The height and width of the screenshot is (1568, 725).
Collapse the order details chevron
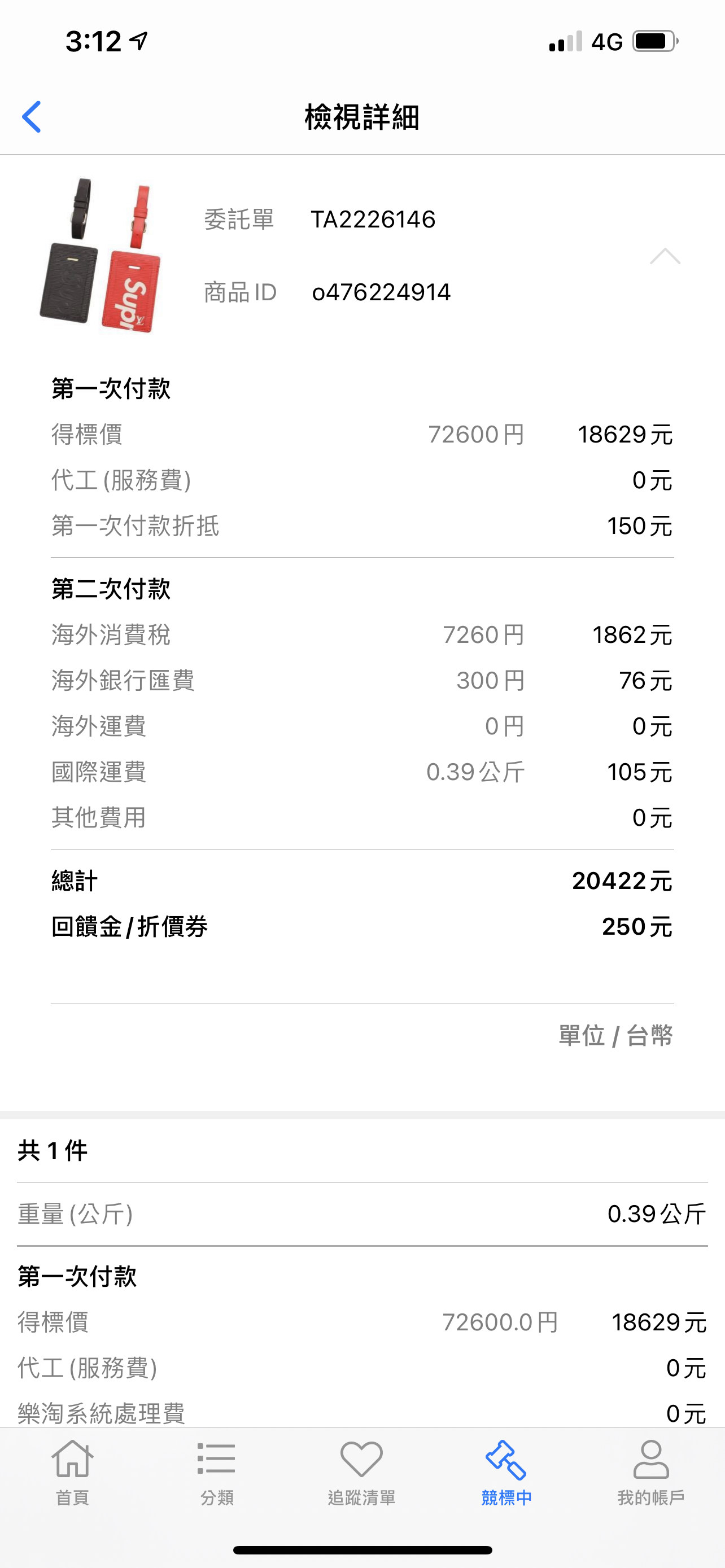[665, 256]
